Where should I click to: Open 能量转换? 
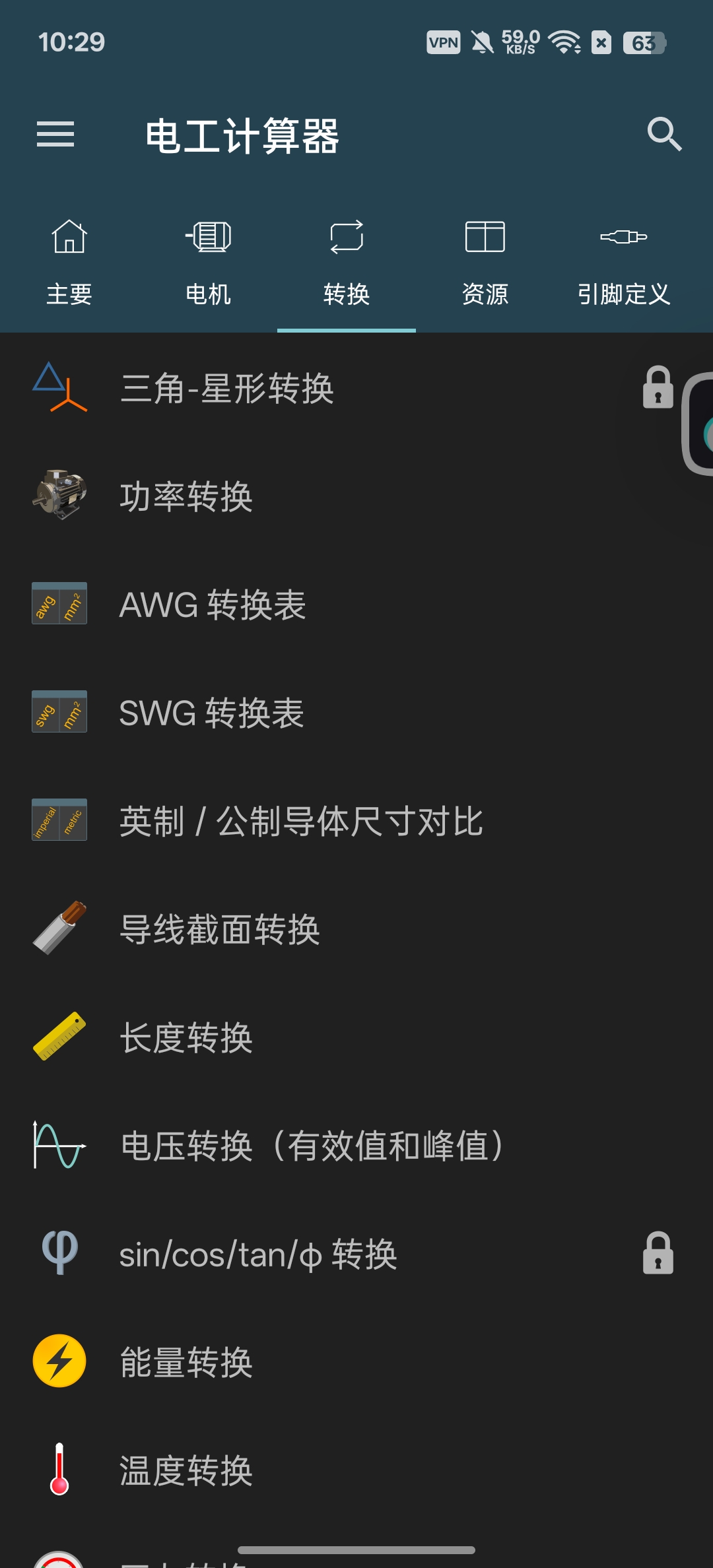click(x=356, y=1362)
